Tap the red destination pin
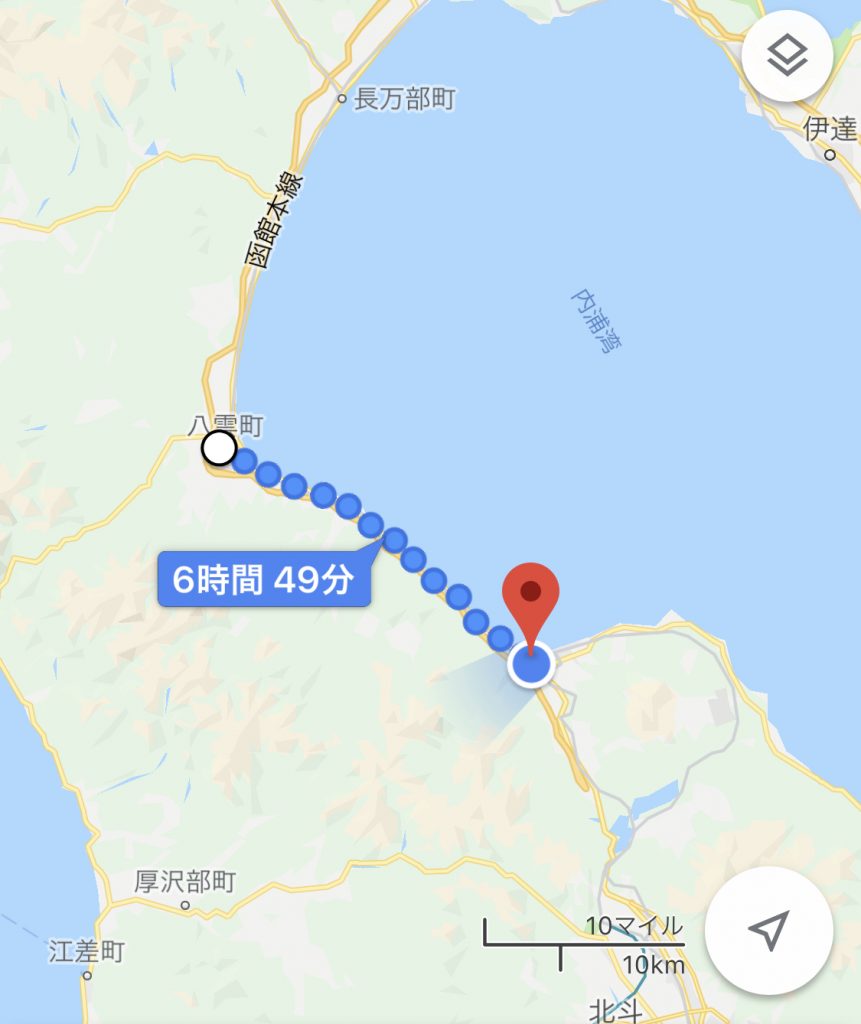This screenshot has width=861, height=1024. pyautogui.click(x=531, y=598)
